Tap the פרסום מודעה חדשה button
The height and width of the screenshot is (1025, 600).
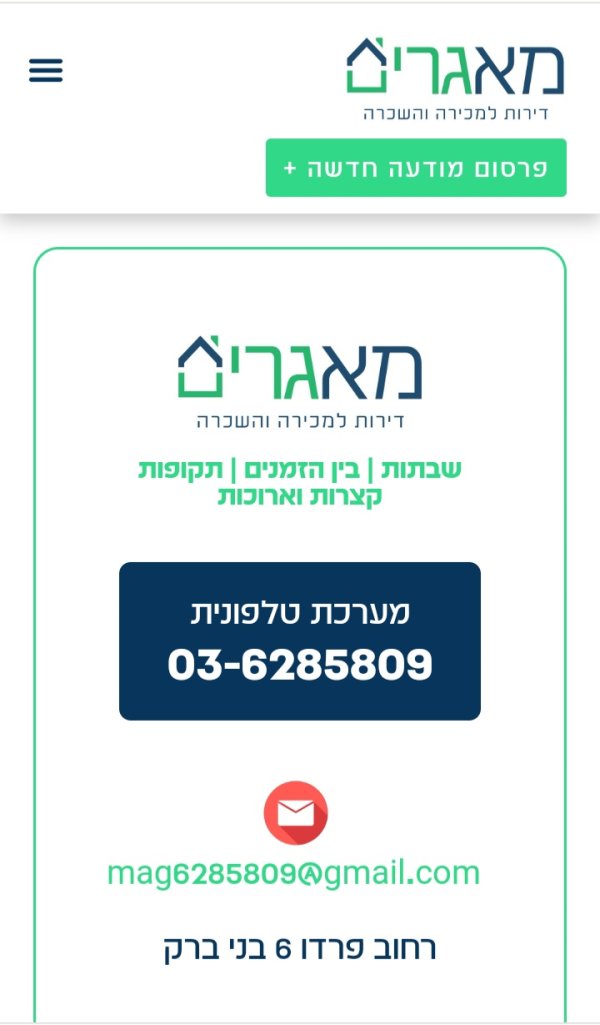pos(416,168)
